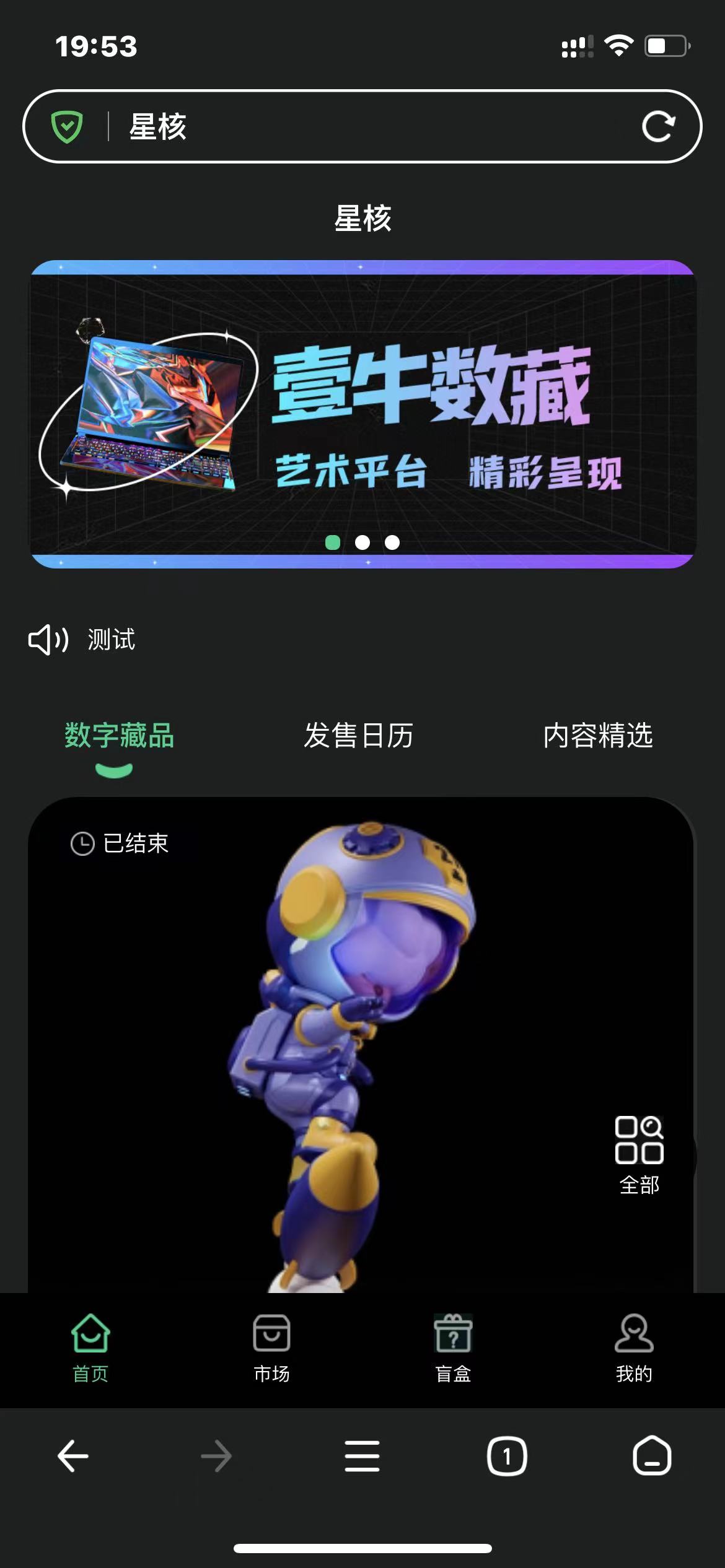The height and width of the screenshot is (1568, 725).
Task: Tap the browser home button
Action: coord(652,1456)
